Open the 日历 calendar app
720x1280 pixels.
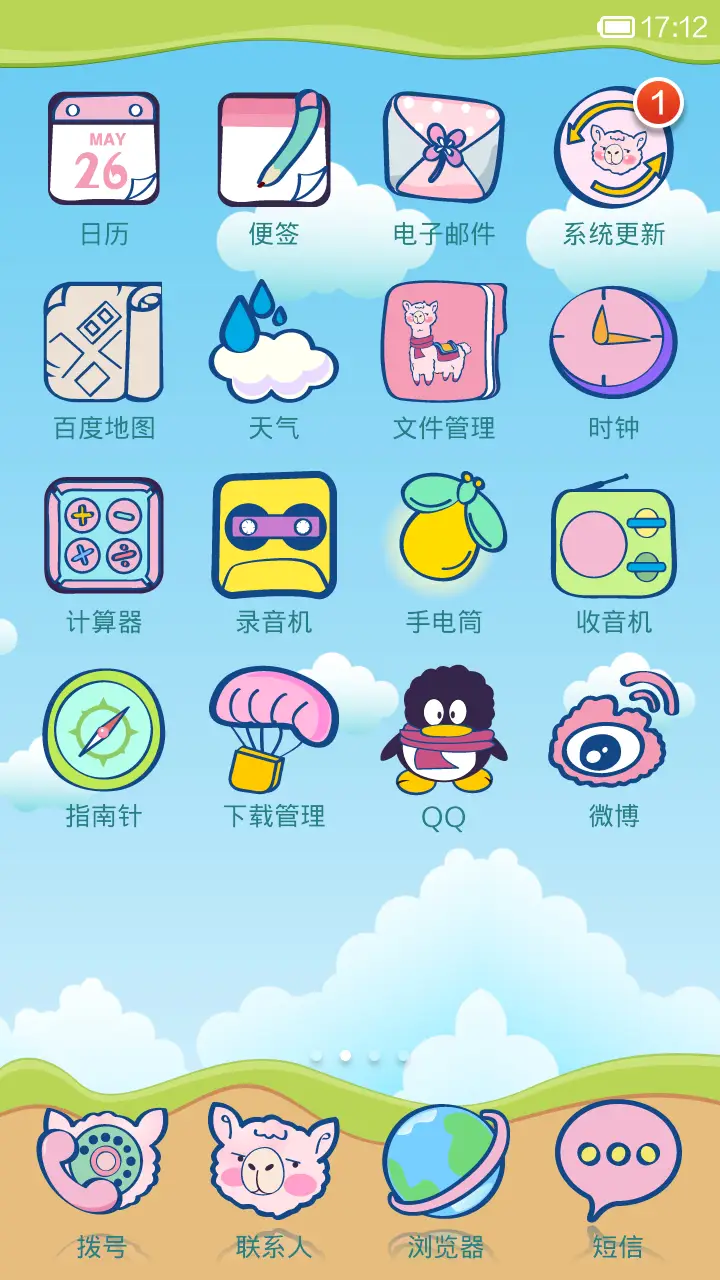coord(105,148)
